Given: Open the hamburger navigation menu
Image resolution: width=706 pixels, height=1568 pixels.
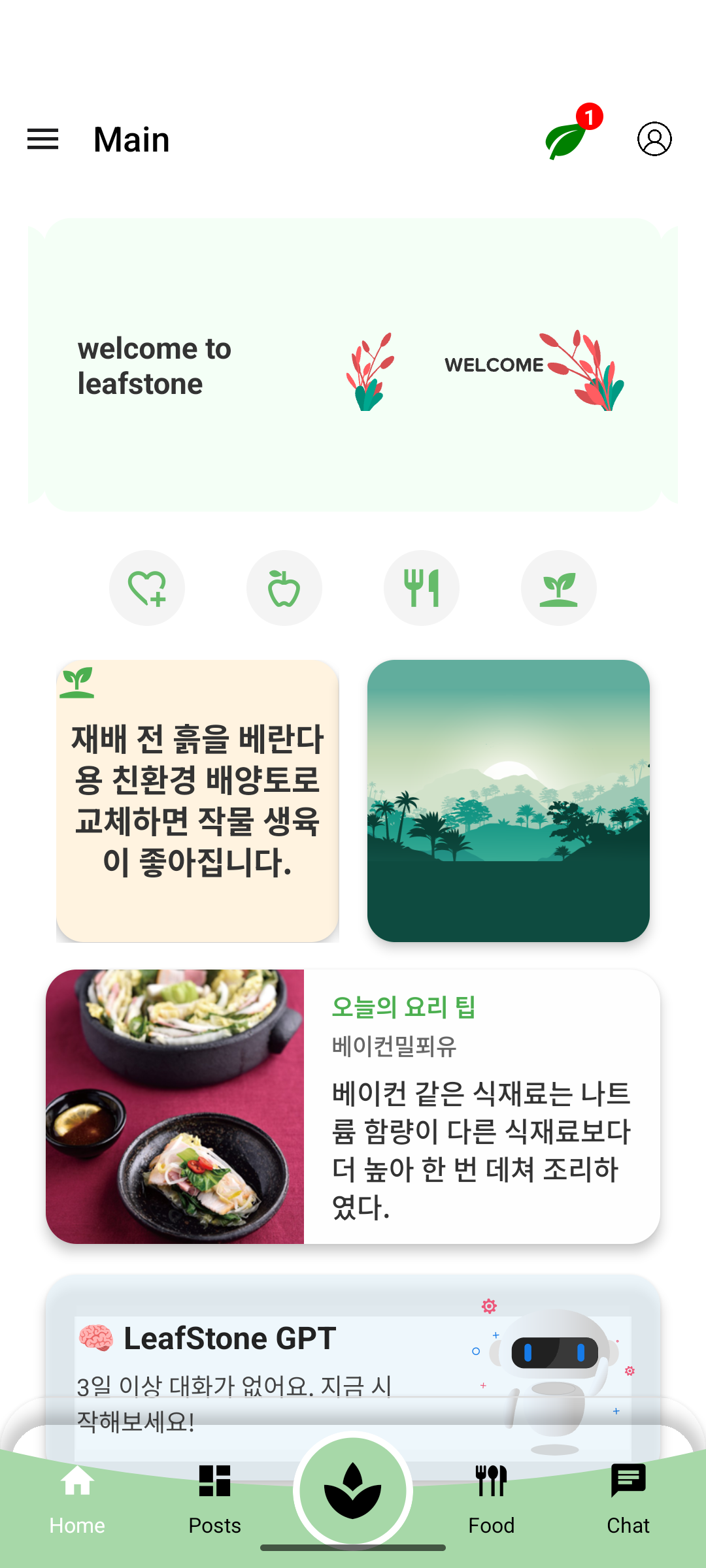Looking at the screenshot, I should click(43, 139).
